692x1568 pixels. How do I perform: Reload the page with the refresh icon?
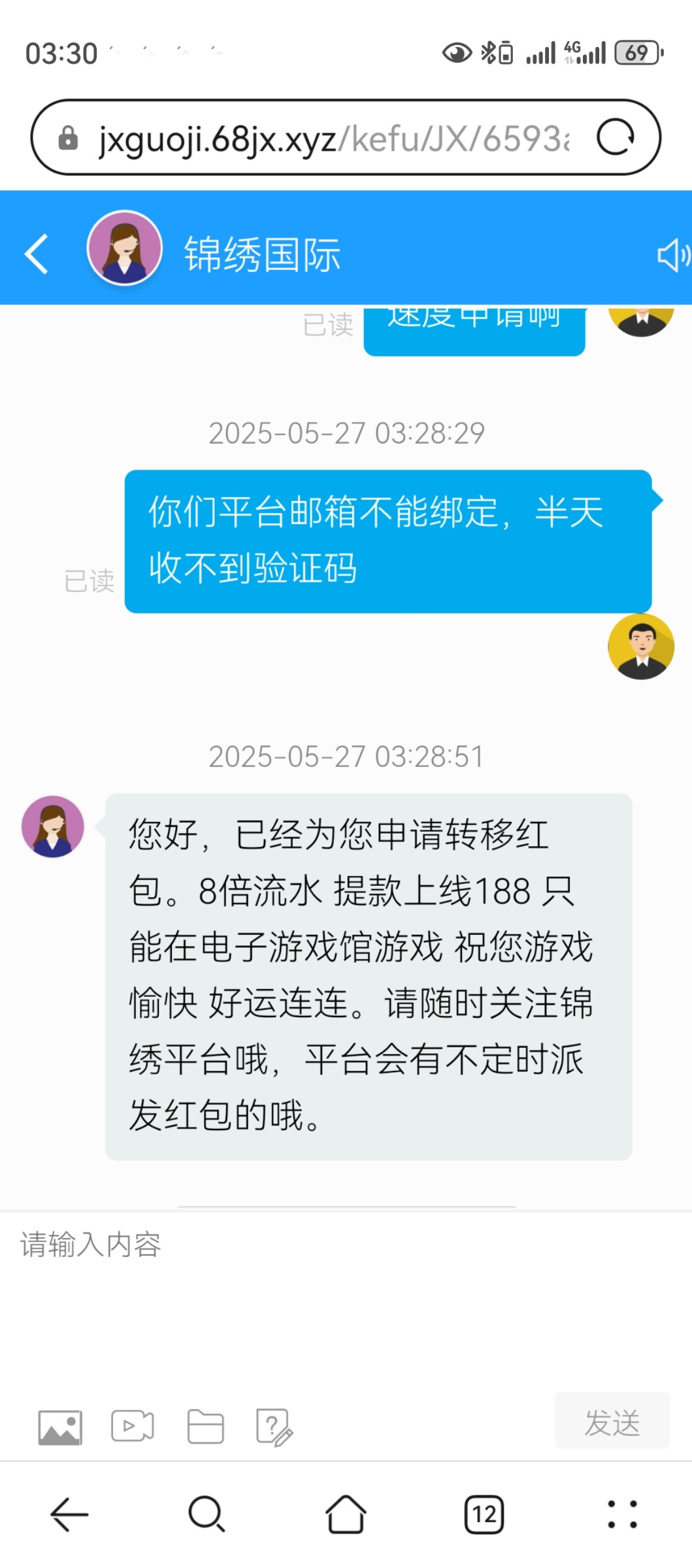point(615,138)
